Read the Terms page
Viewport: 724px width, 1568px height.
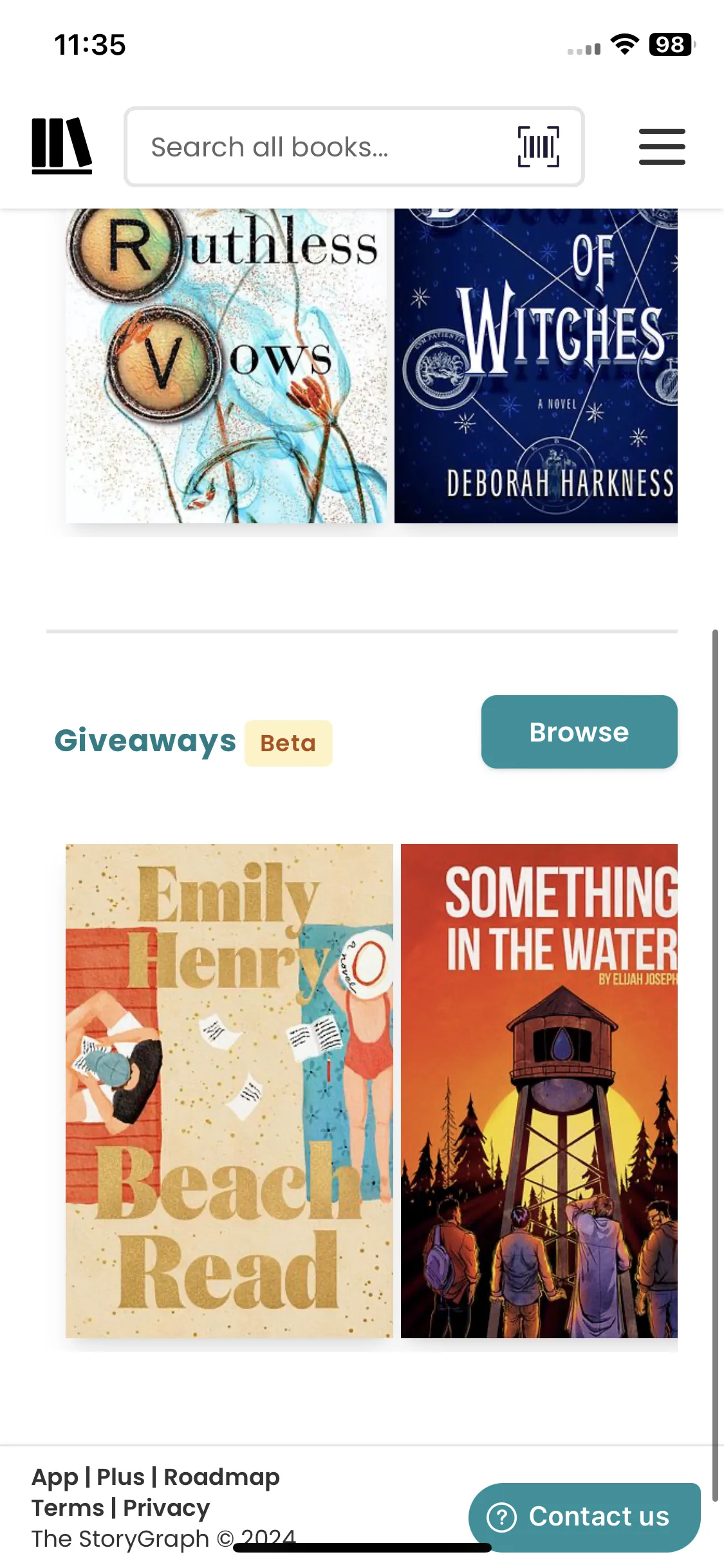coord(68,1507)
